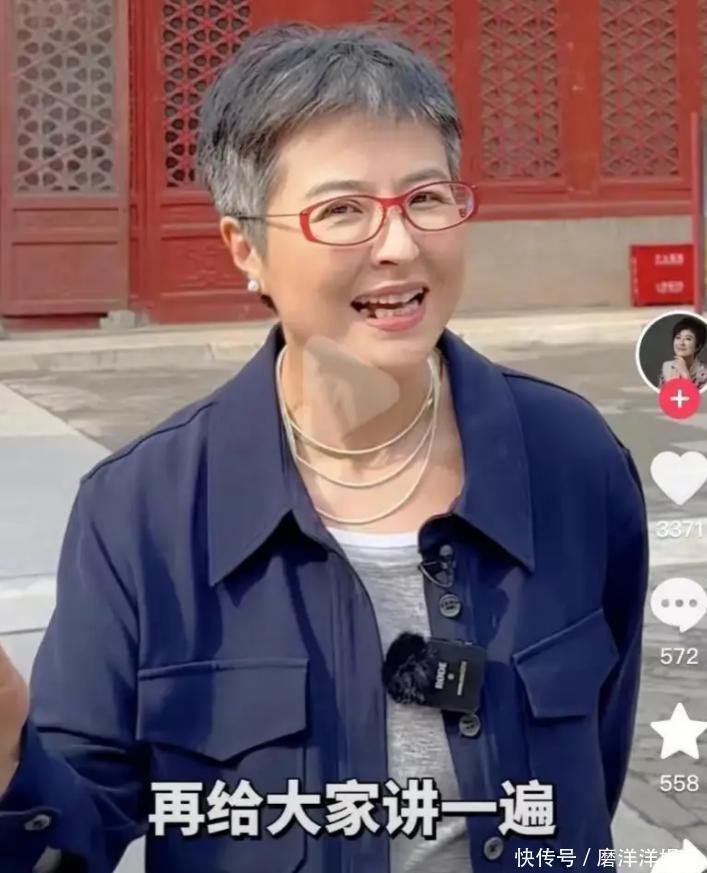Viewport: 707px width, 873px height.
Task: Add the video to favorites with the star icon
Action: click(679, 732)
